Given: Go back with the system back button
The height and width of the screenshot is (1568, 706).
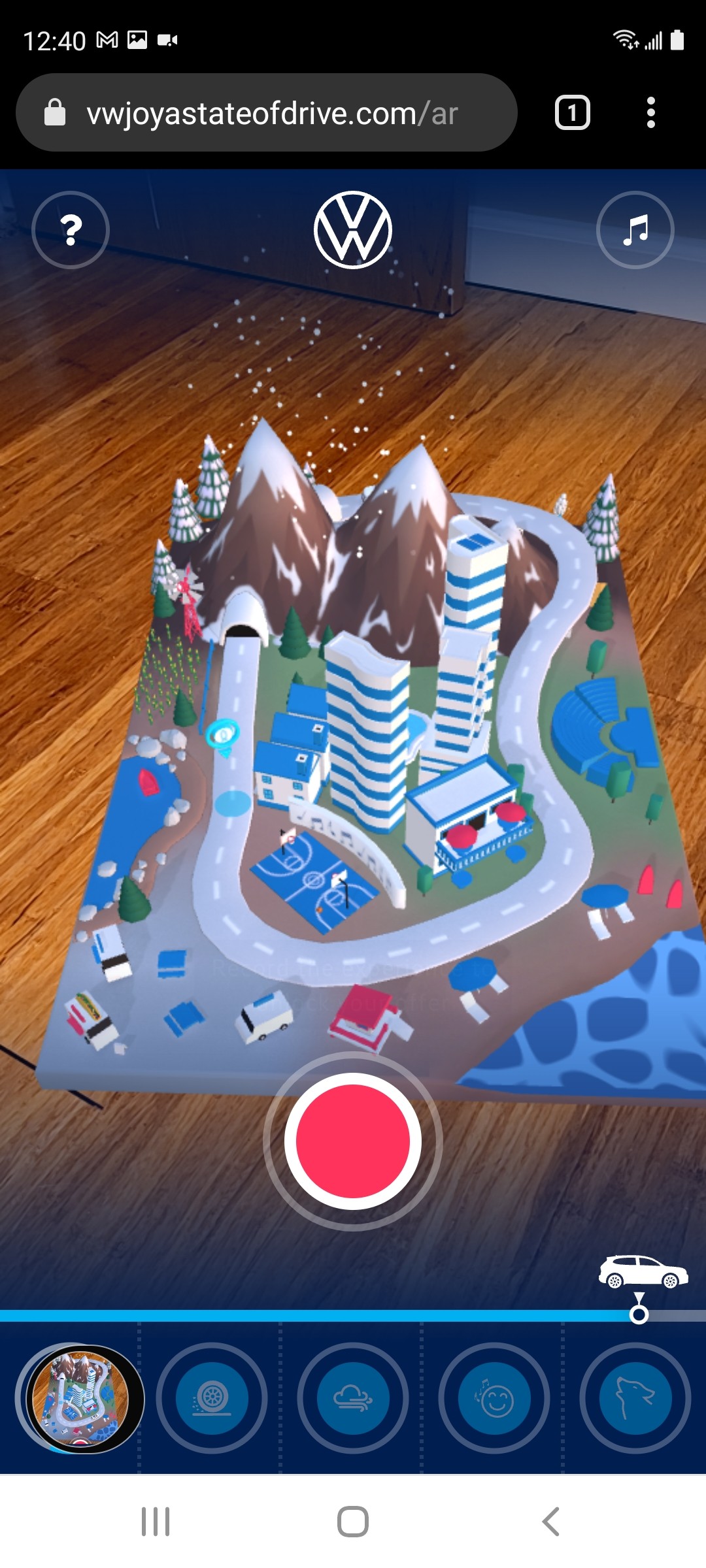Looking at the screenshot, I should 551,1522.
